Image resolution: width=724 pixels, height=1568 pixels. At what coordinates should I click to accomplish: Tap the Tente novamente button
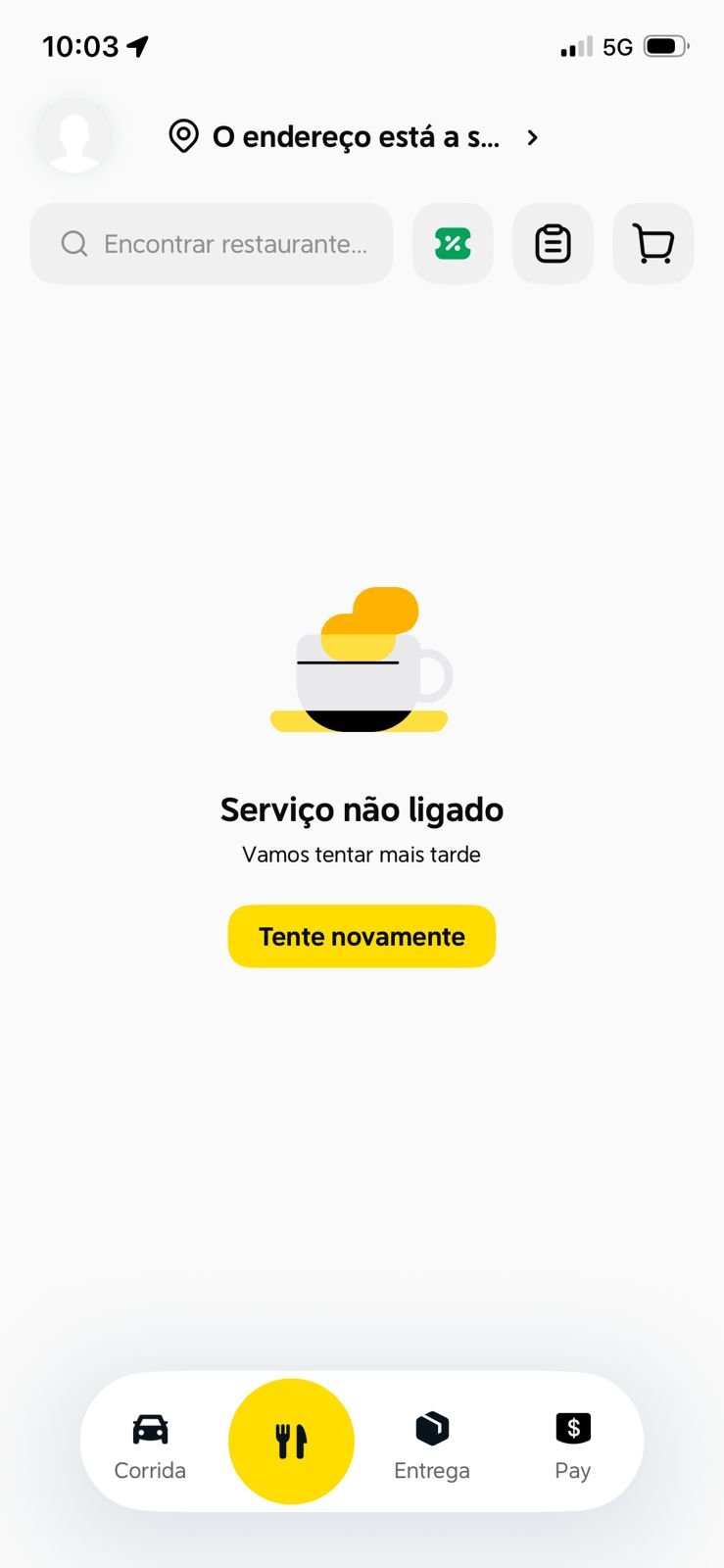pos(362,936)
